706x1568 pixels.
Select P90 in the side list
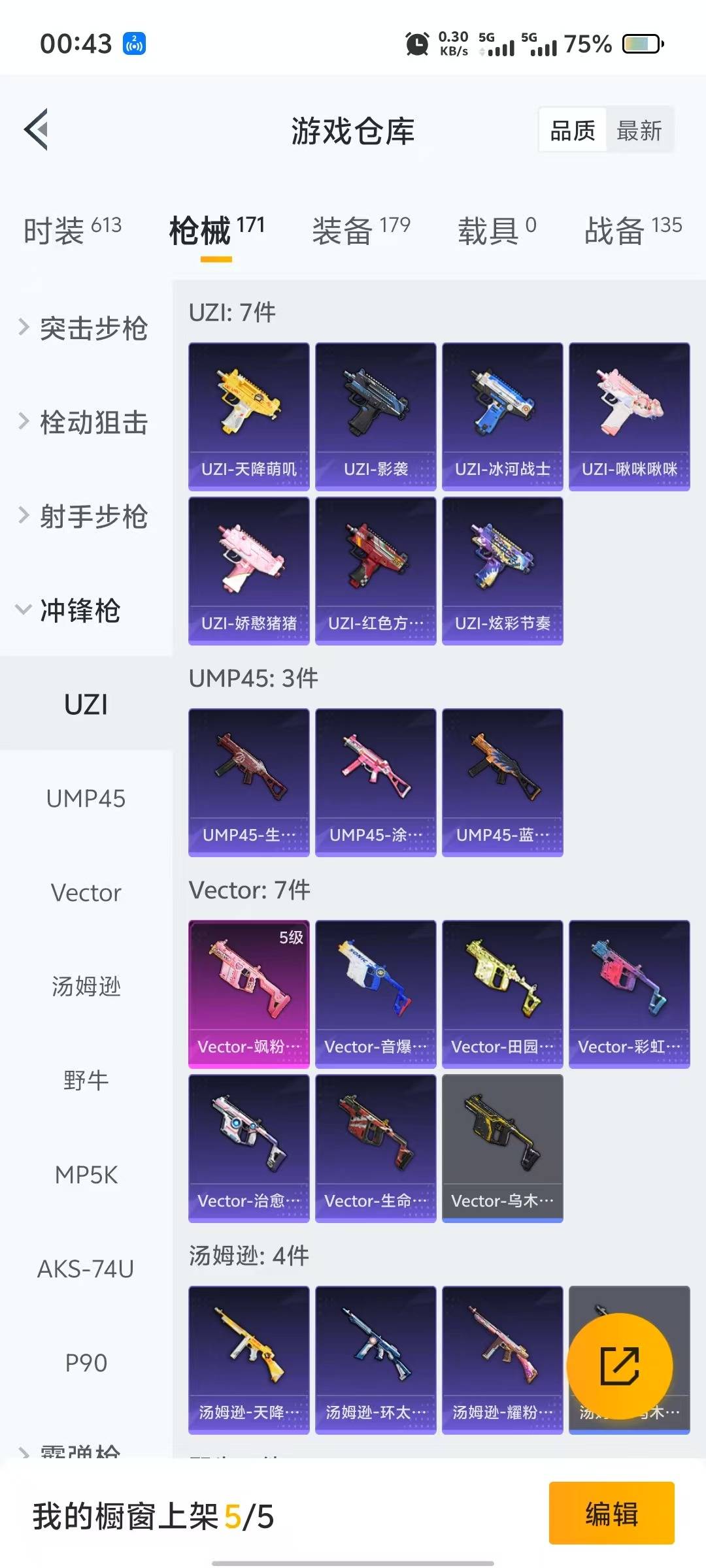pos(86,1363)
